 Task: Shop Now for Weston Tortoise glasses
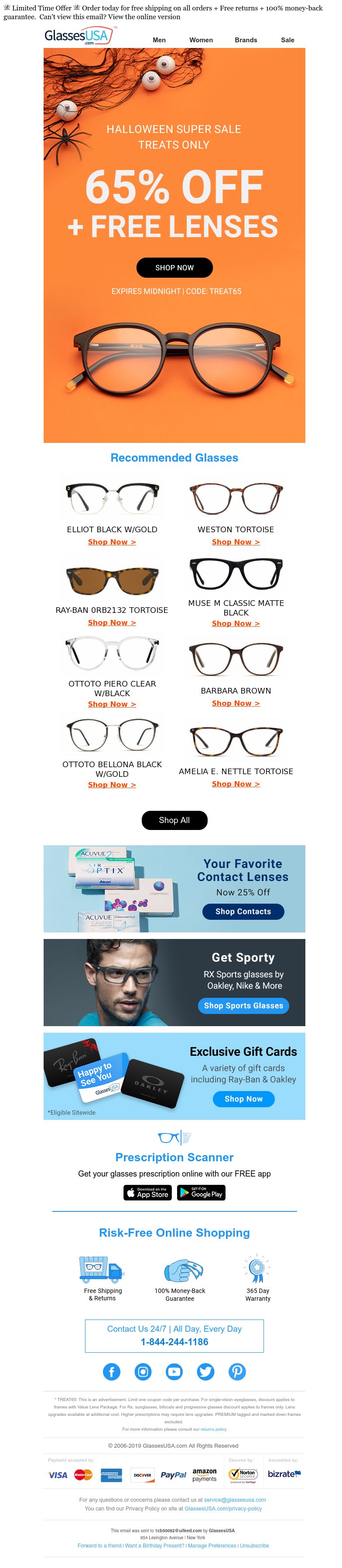tap(235, 542)
